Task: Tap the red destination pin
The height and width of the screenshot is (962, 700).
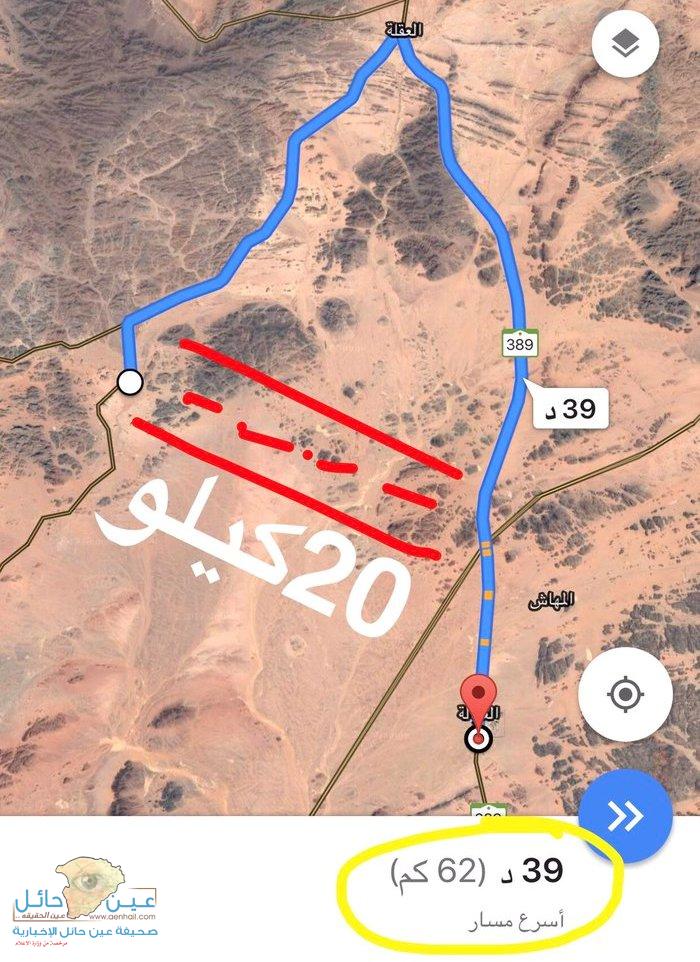Action: pos(479,697)
